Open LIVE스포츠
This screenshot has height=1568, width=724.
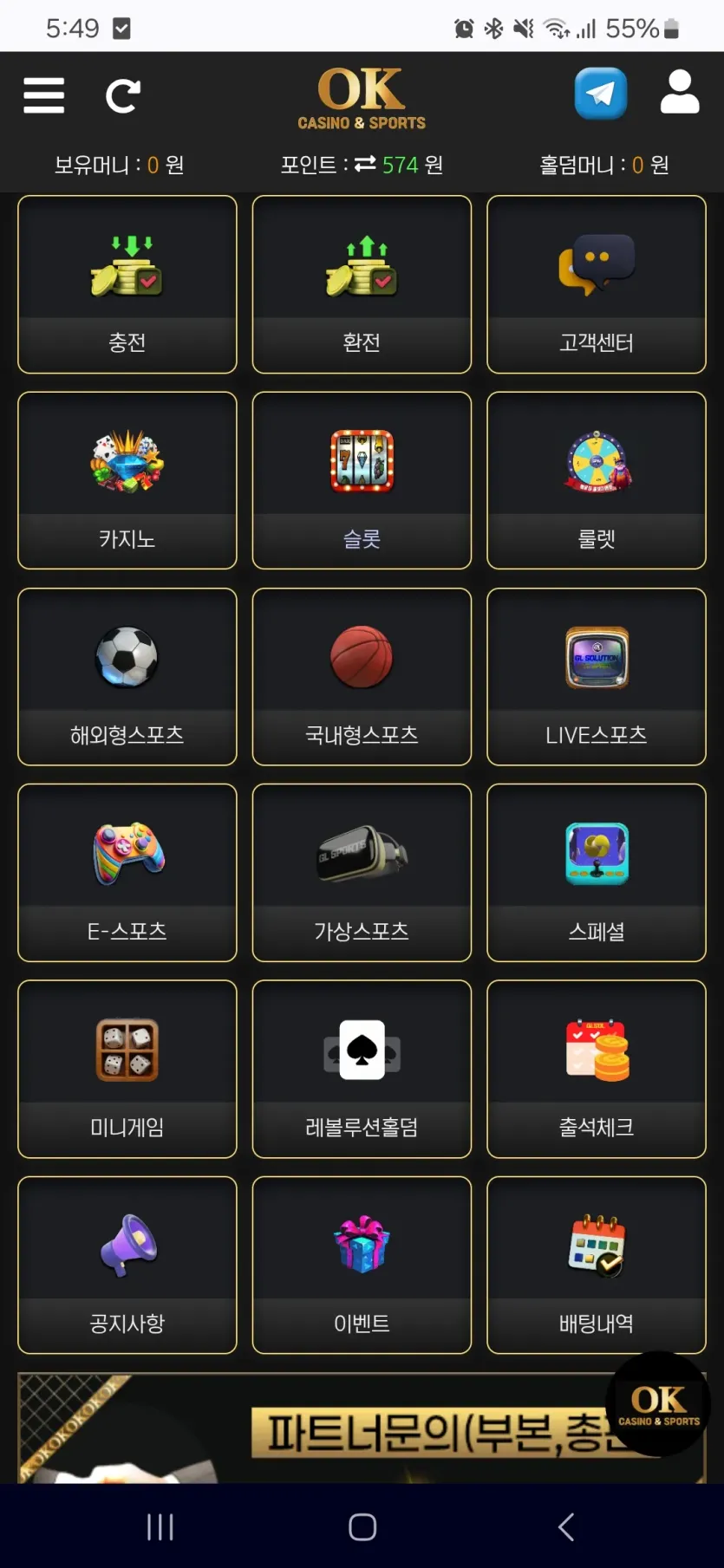(597, 677)
